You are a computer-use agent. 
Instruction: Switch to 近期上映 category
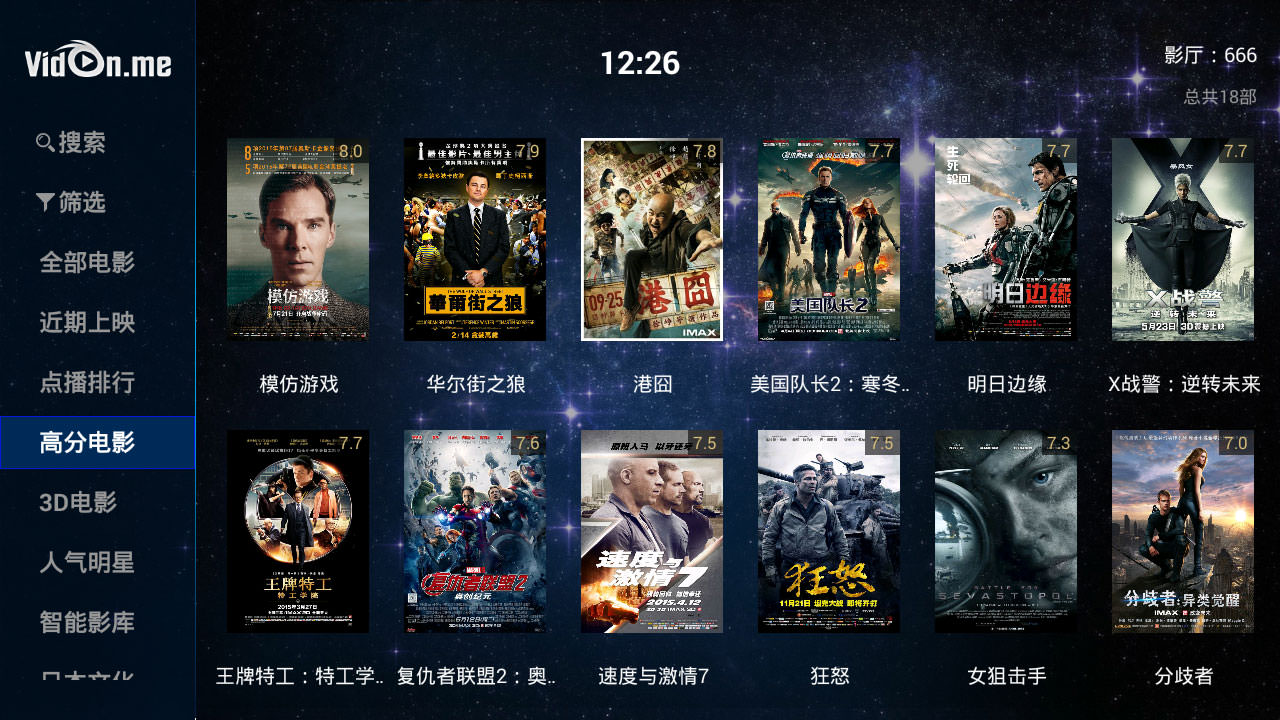[x=87, y=322]
